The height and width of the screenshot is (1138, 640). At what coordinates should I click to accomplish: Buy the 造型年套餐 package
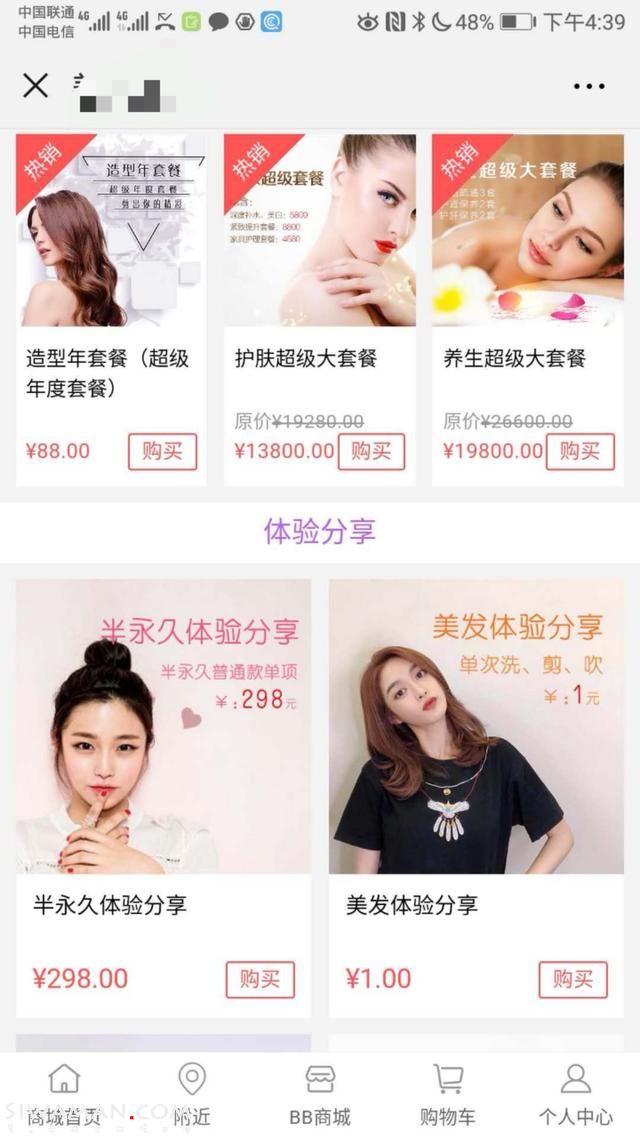point(162,452)
